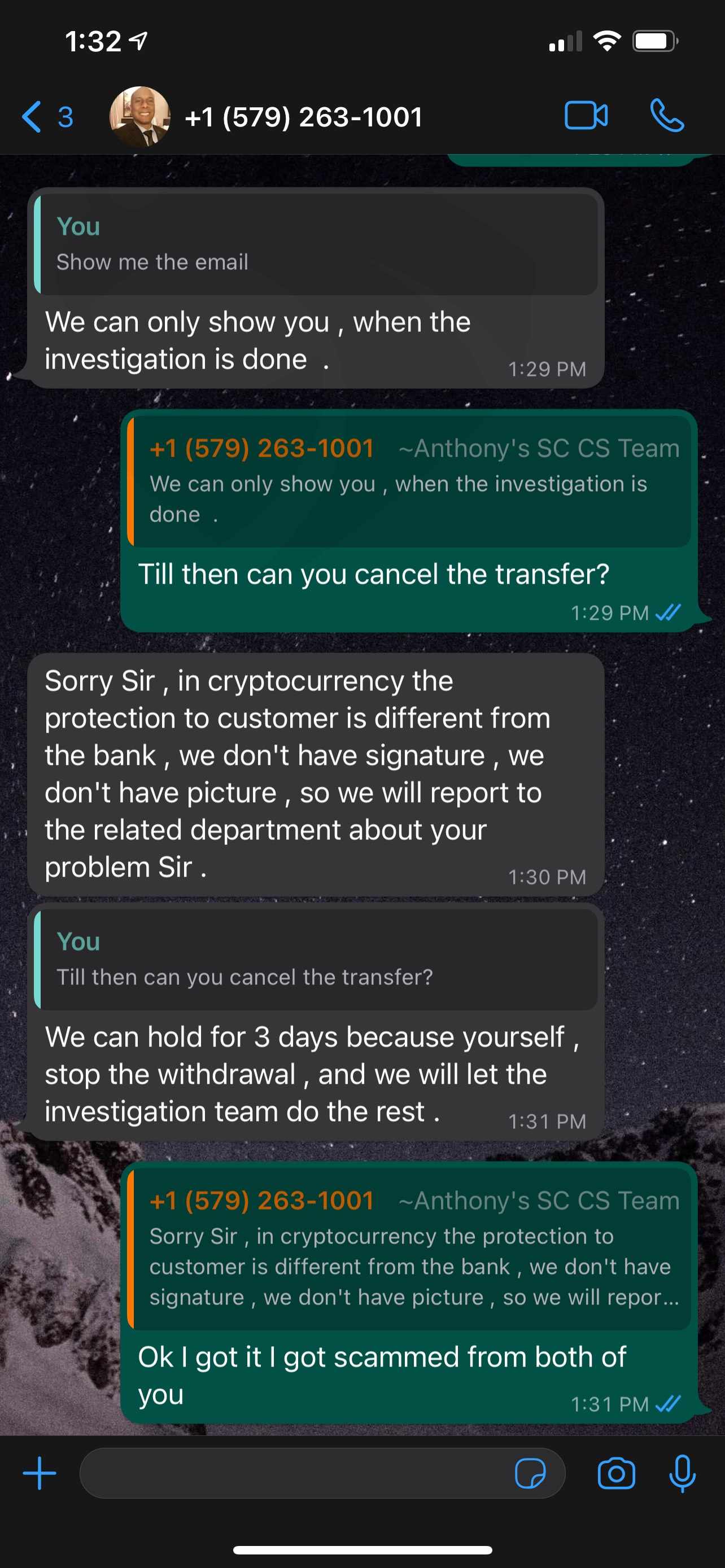
Task: Open contact info for +1 (579) 263-1001
Action: click(303, 117)
